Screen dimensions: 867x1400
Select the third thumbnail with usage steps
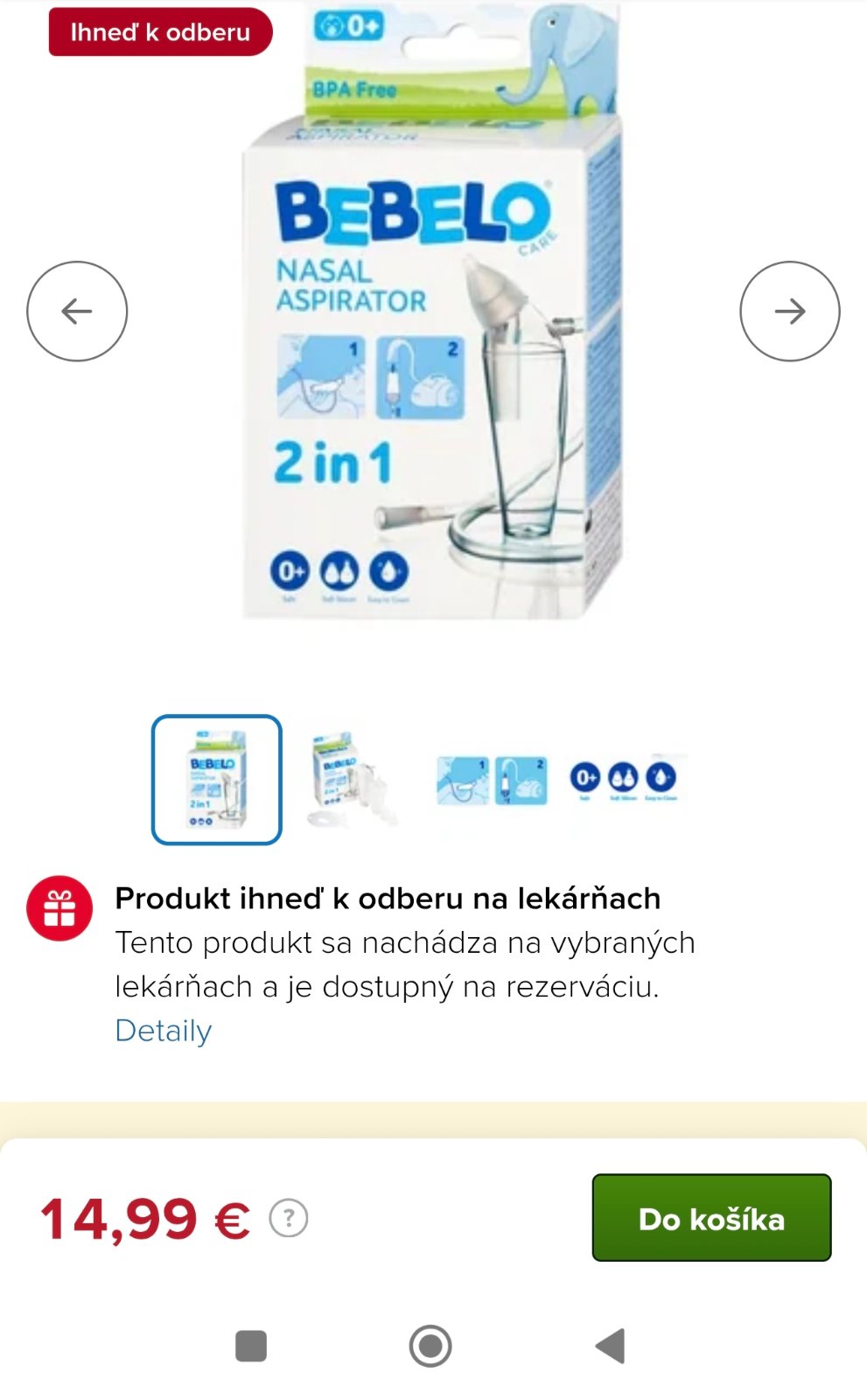(492, 780)
